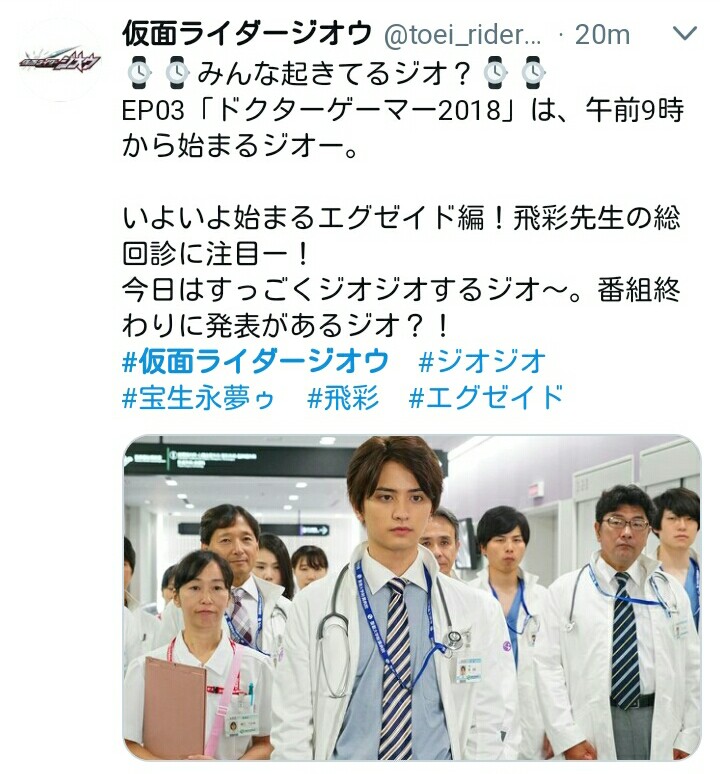Open the 仮面ライダージオウ profile avatar
Screen dimensions: 720x774
59,60
